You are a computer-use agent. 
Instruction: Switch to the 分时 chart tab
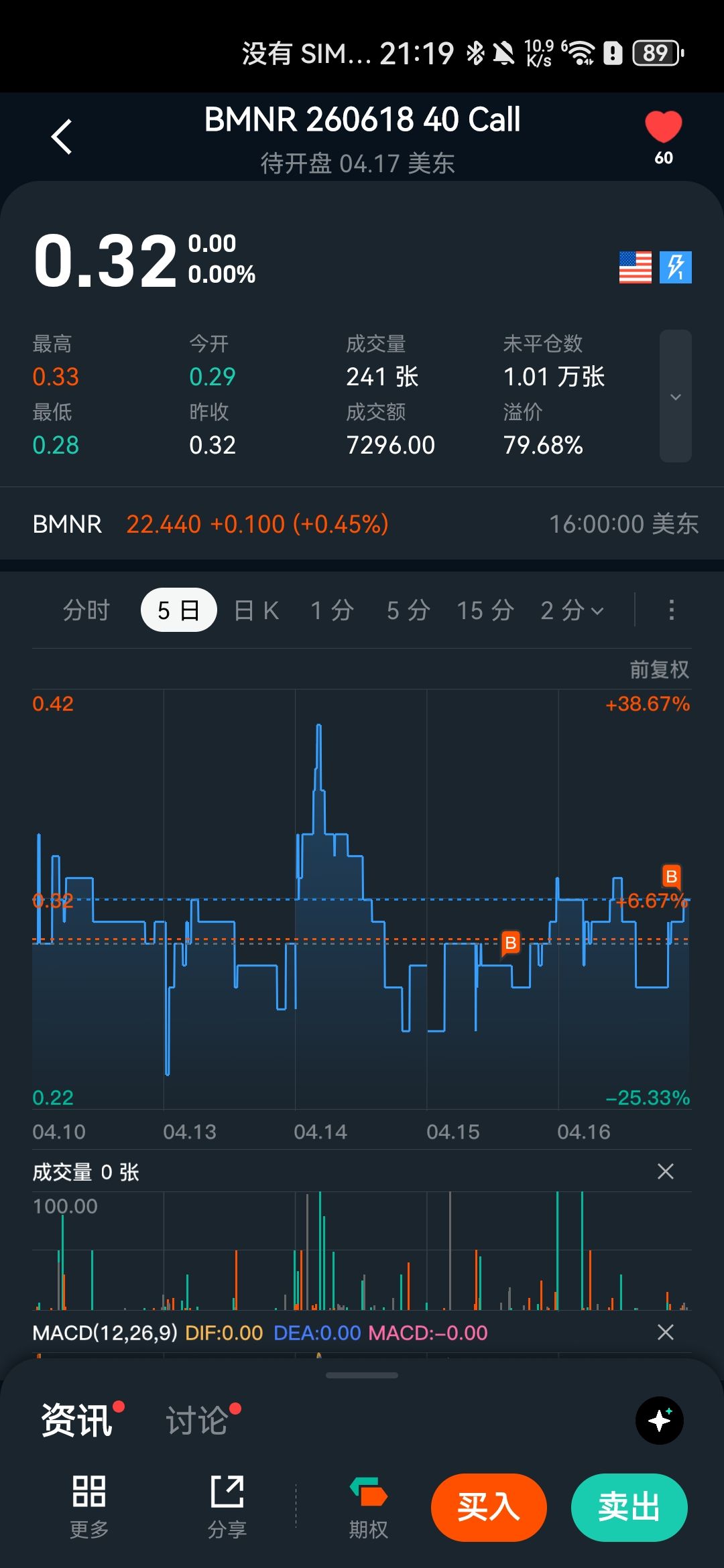[86, 610]
